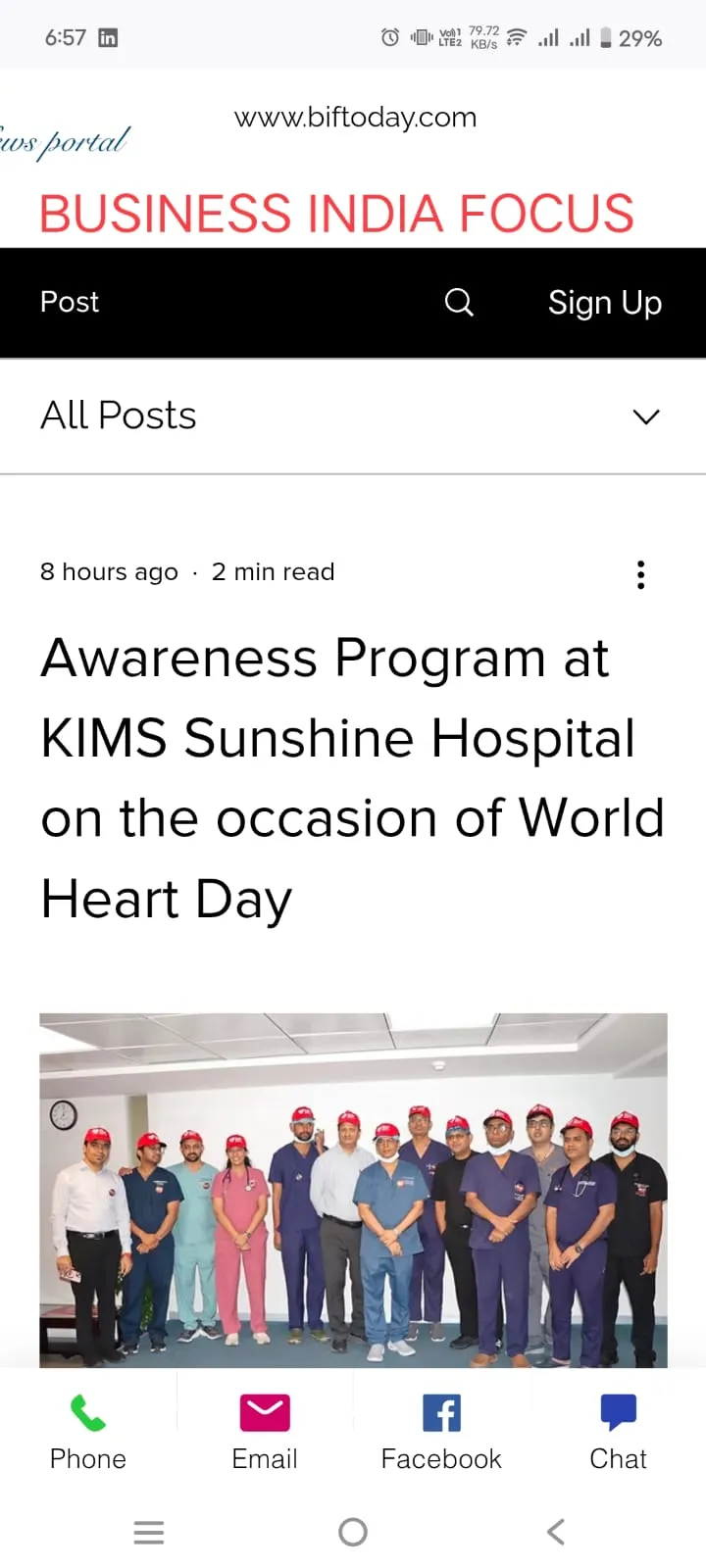Open the article's group photo
Image resolution: width=706 pixels, height=1568 pixels.
(x=353, y=1190)
